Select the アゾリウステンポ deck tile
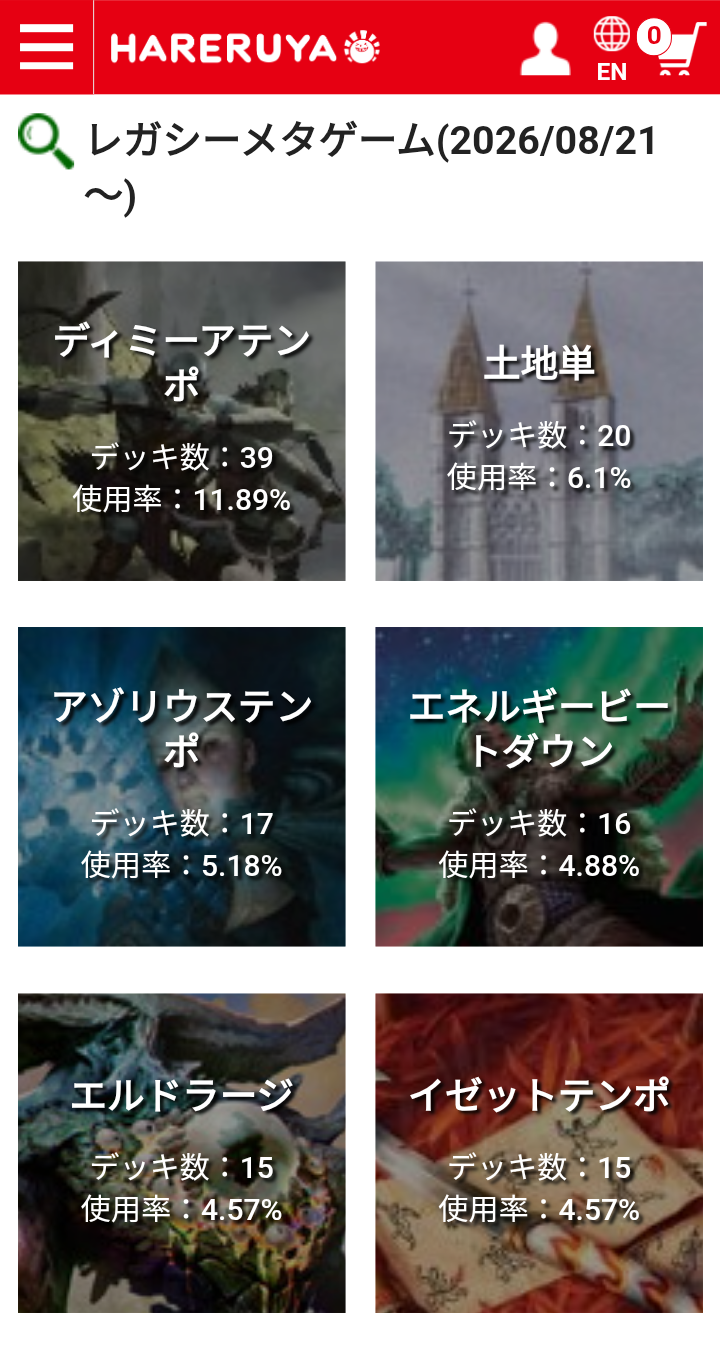This screenshot has width=720, height=1352. click(x=182, y=787)
